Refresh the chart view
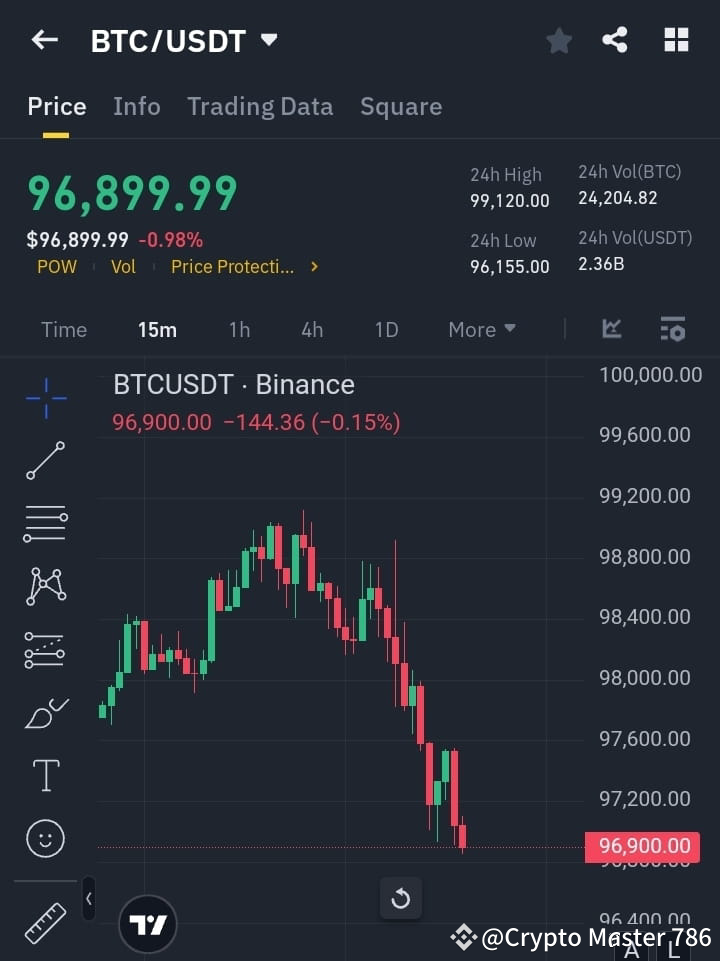Image resolution: width=720 pixels, height=961 pixels. tap(401, 898)
